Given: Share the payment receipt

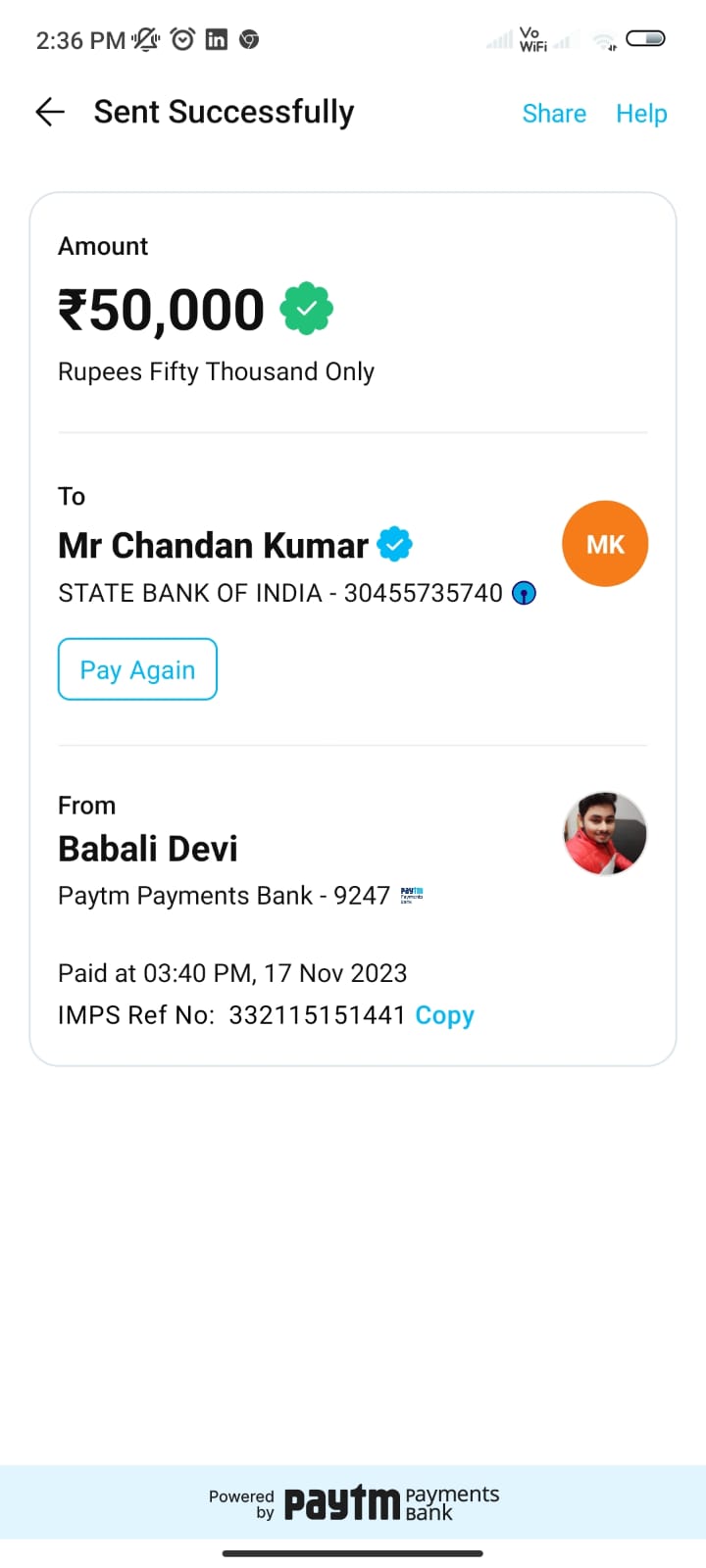Looking at the screenshot, I should (x=554, y=114).
